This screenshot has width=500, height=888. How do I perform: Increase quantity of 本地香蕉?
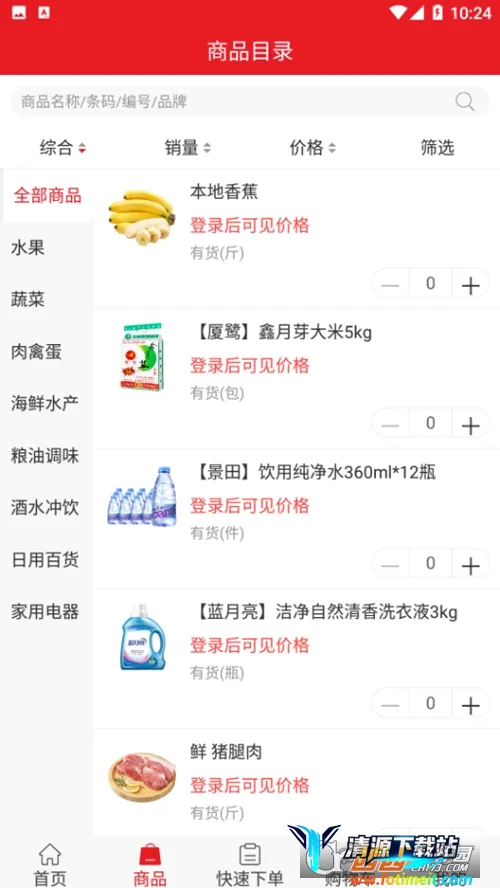(x=471, y=284)
